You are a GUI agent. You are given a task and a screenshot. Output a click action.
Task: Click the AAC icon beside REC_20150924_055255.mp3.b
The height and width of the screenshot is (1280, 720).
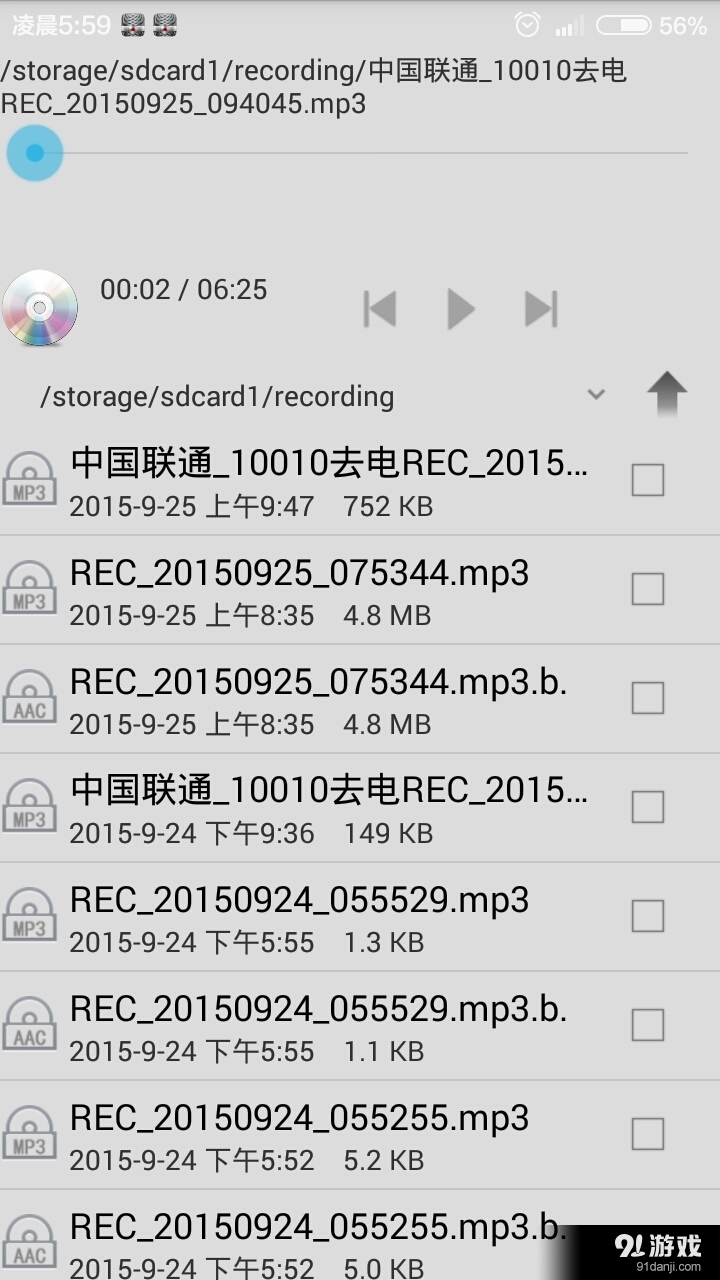coord(29,1242)
